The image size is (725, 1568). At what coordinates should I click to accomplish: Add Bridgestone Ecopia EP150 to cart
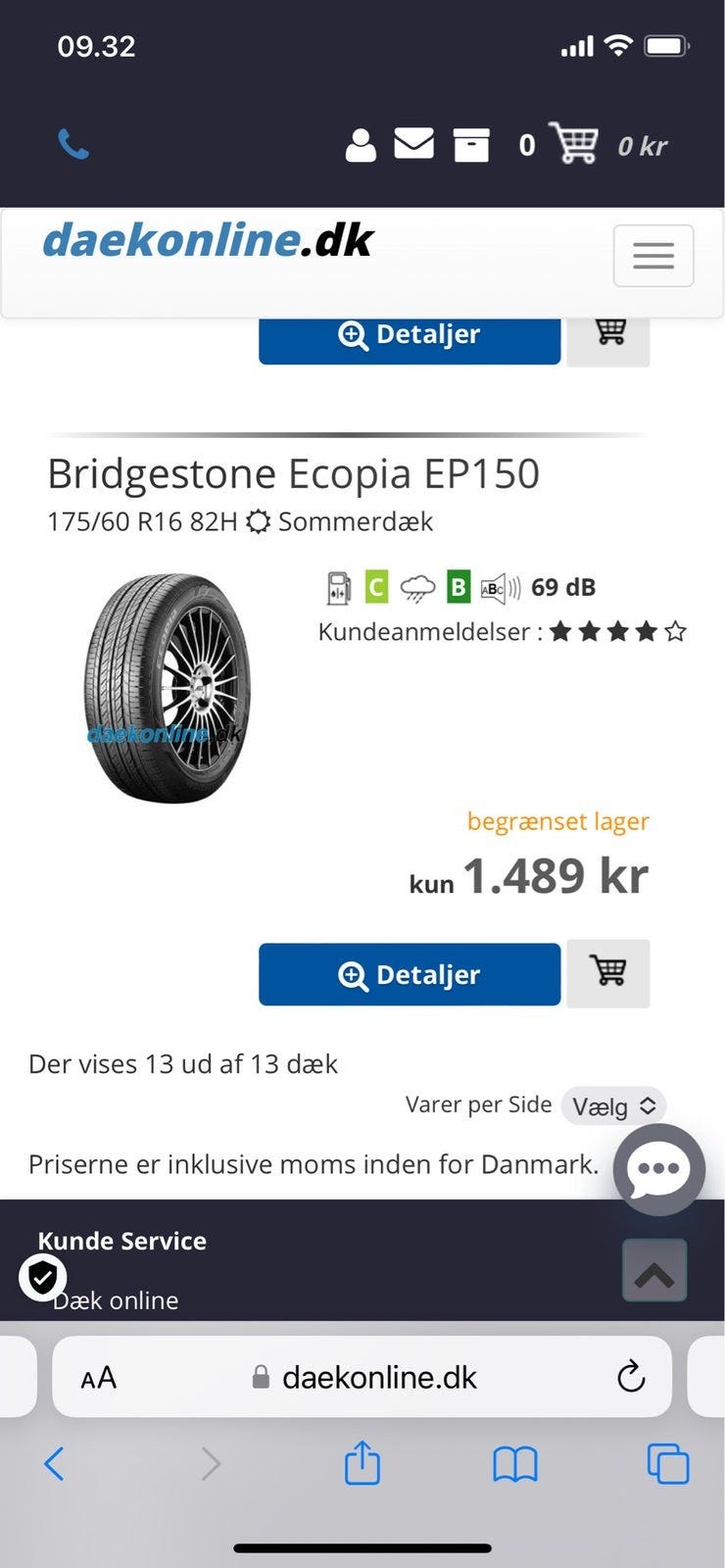[x=608, y=973]
